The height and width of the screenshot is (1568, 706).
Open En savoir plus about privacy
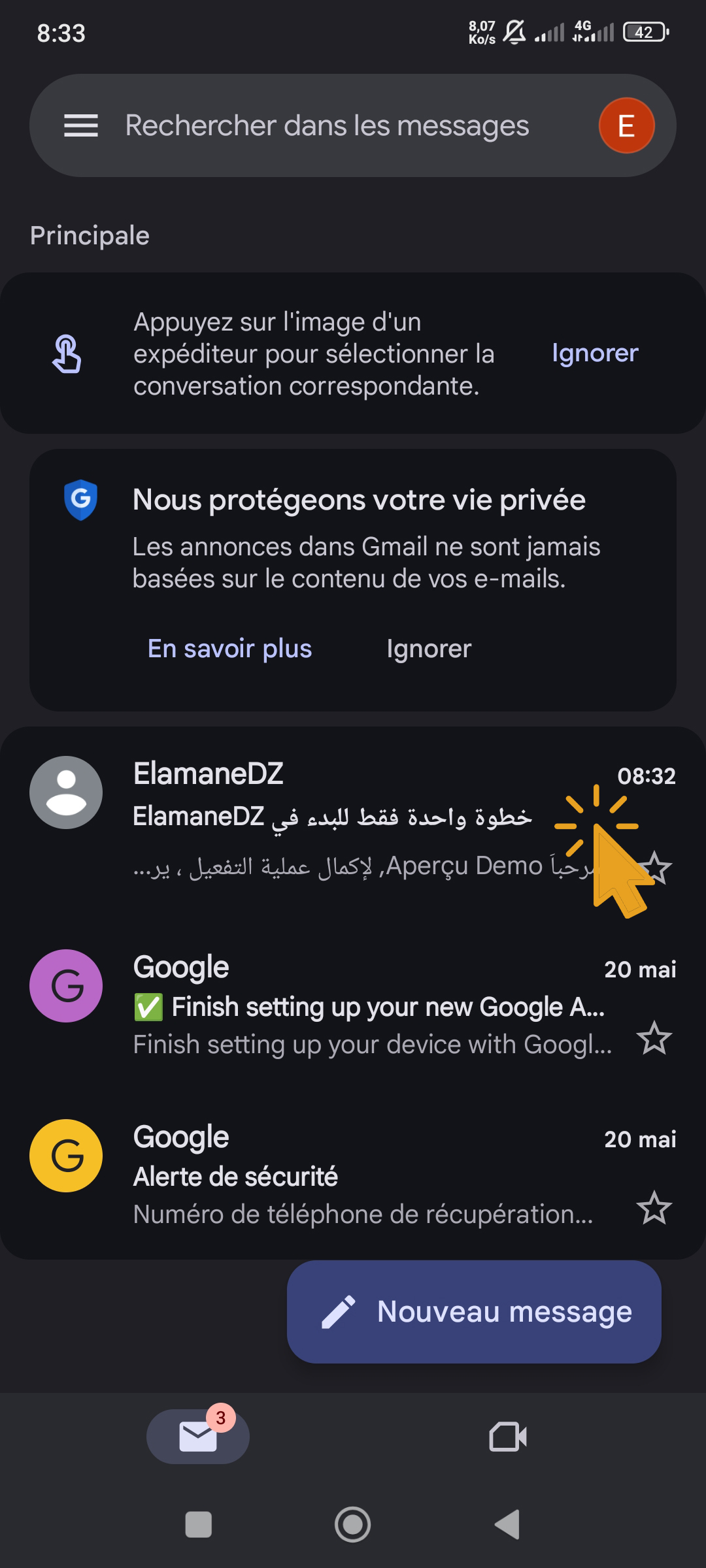[x=229, y=649]
